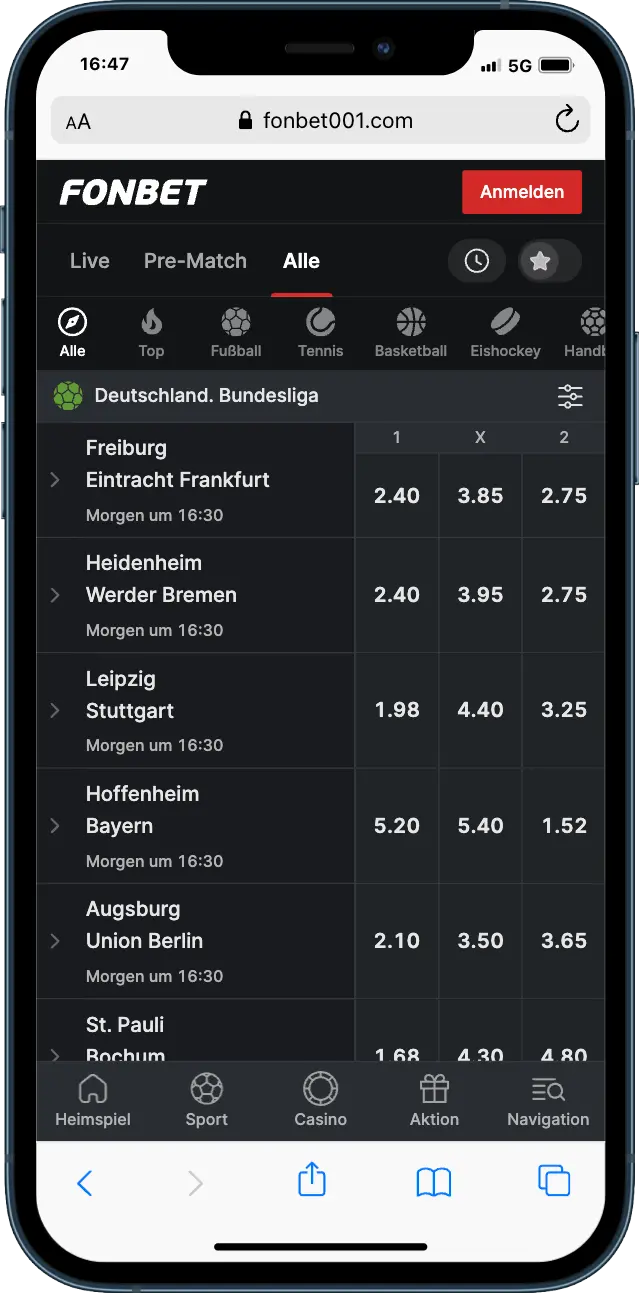This screenshot has width=639, height=1293.
Task: Bet 2.40 on Heidenheim home win
Action: (x=397, y=595)
